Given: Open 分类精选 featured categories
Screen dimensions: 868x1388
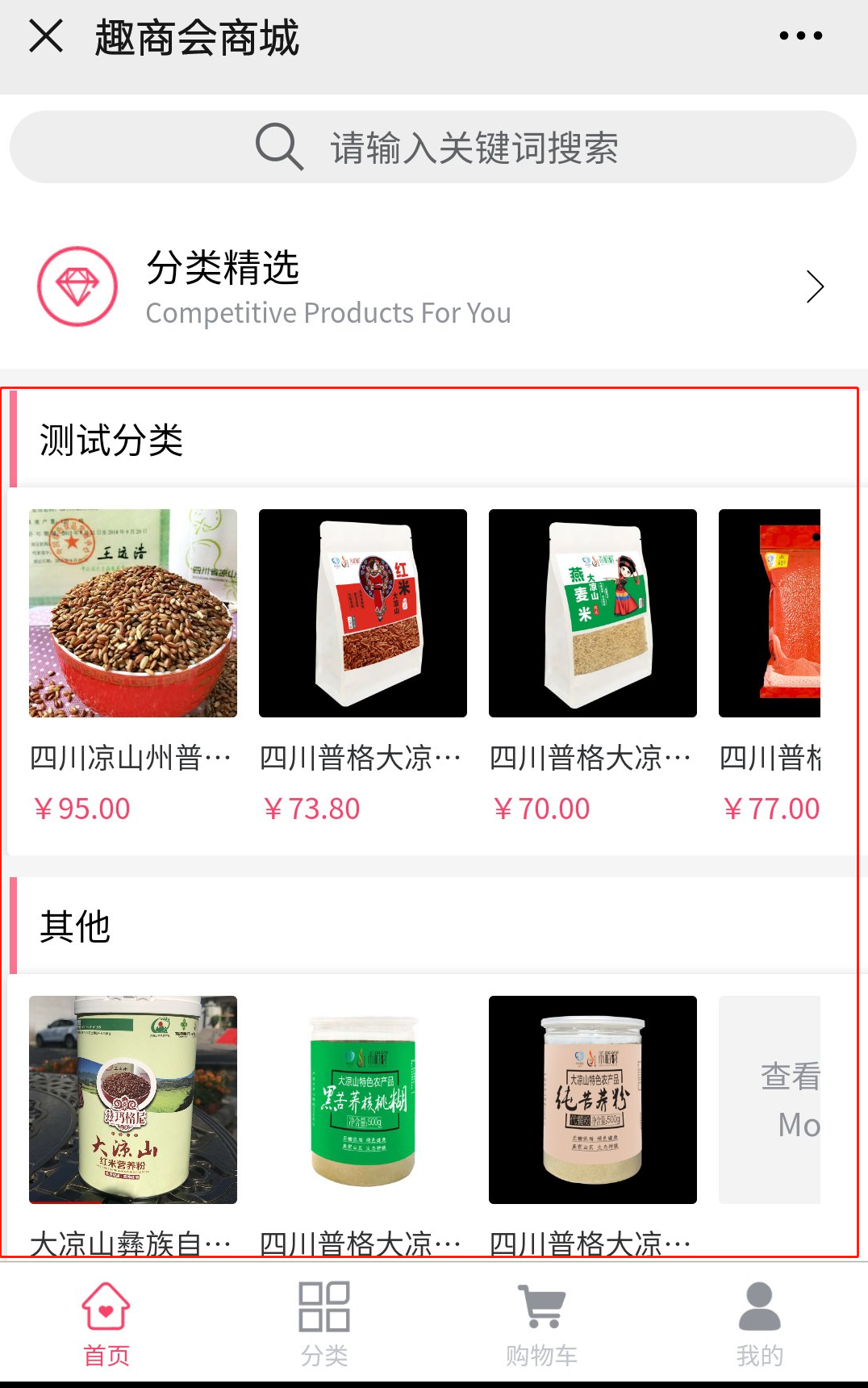Looking at the screenshot, I should 433,287.
